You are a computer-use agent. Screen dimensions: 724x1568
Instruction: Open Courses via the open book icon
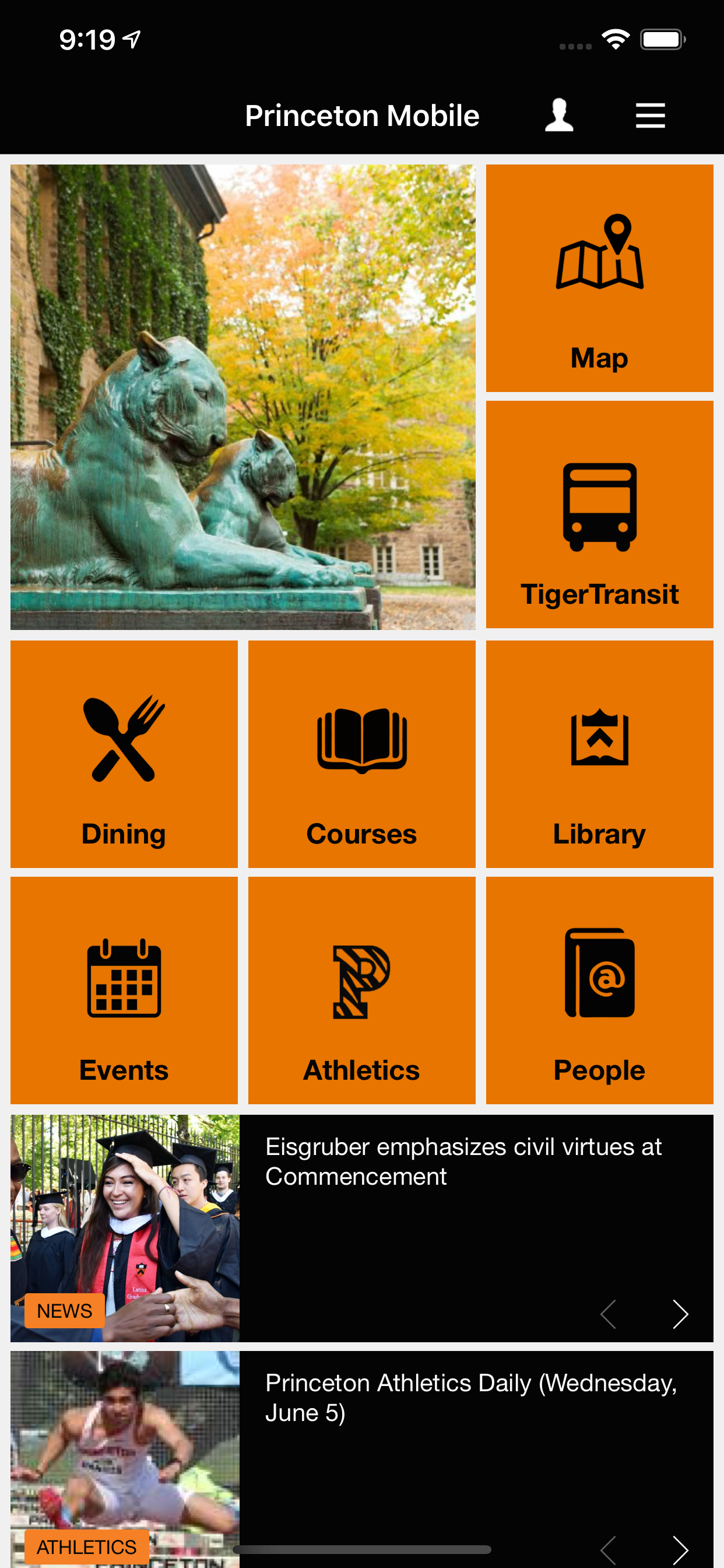(x=361, y=740)
